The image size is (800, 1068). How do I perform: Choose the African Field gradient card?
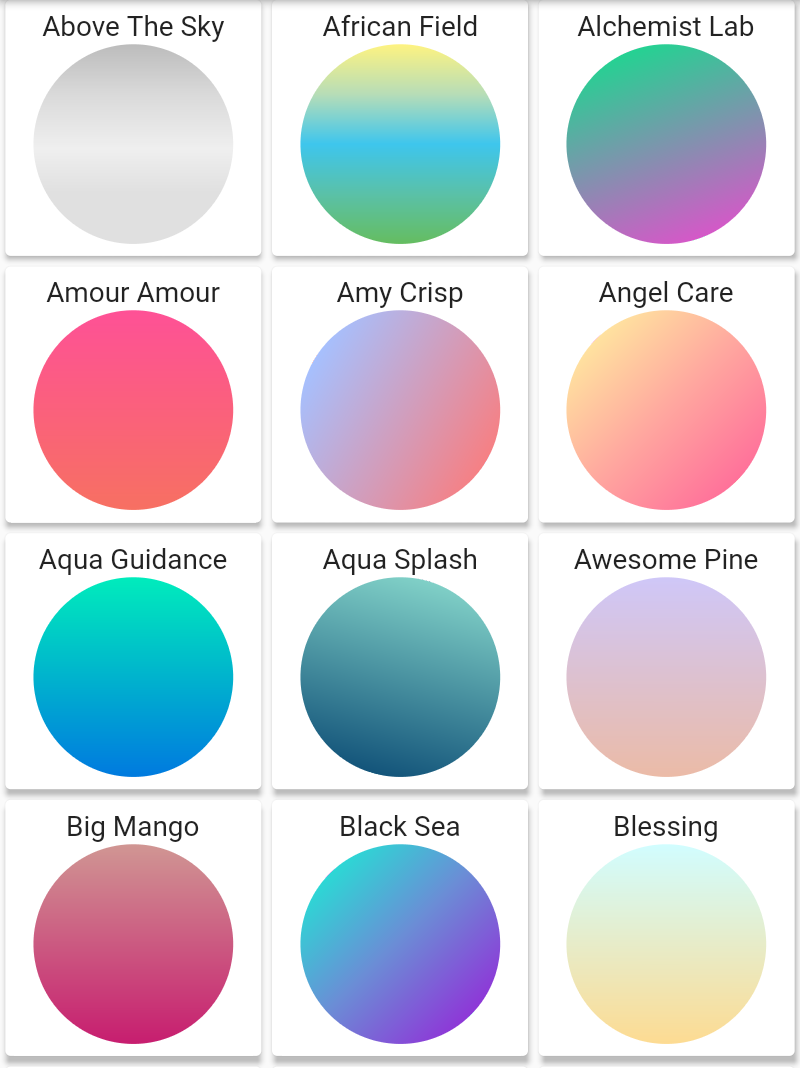tap(400, 128)
